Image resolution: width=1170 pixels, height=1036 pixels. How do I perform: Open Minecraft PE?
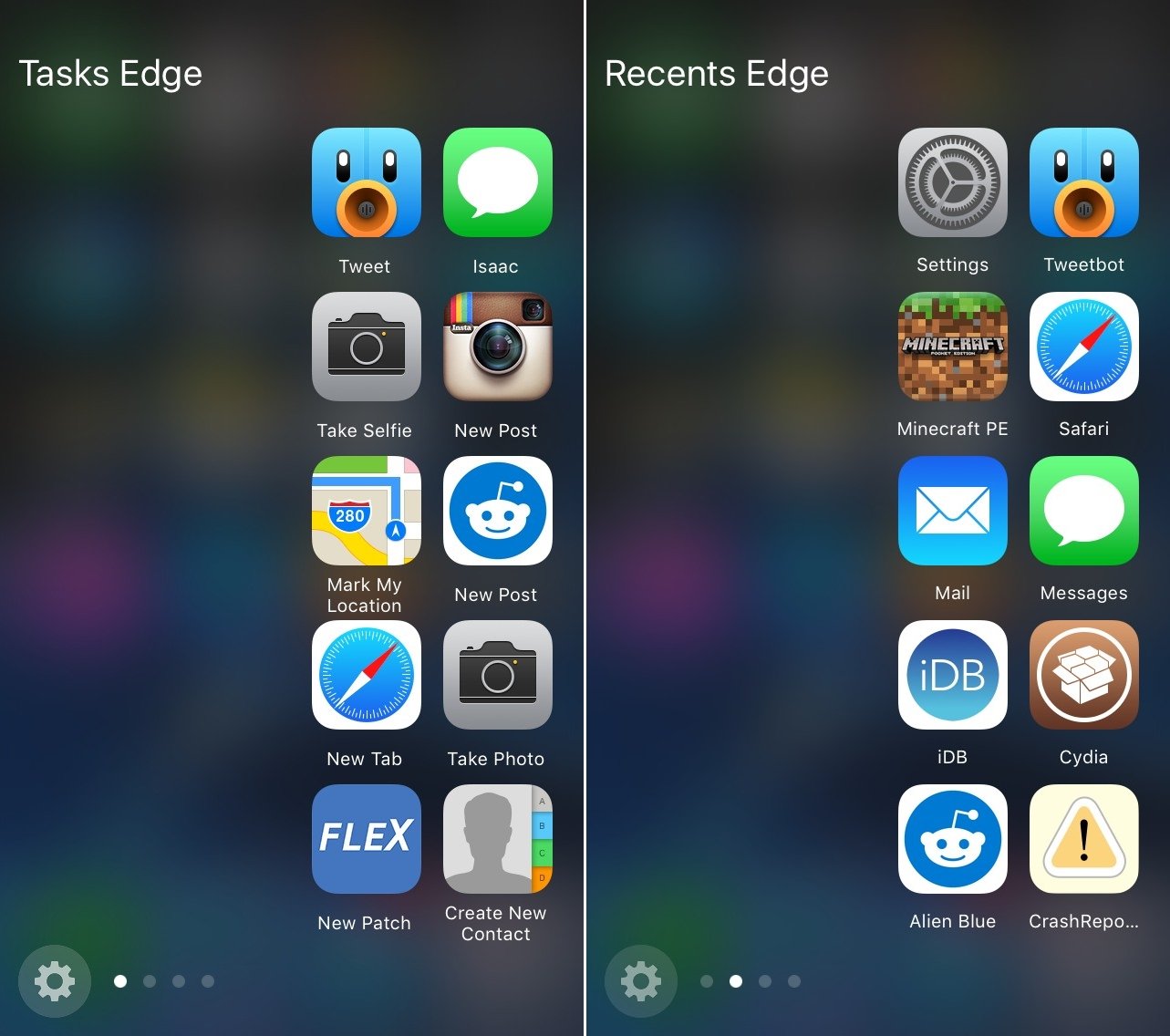coord(952,347)
